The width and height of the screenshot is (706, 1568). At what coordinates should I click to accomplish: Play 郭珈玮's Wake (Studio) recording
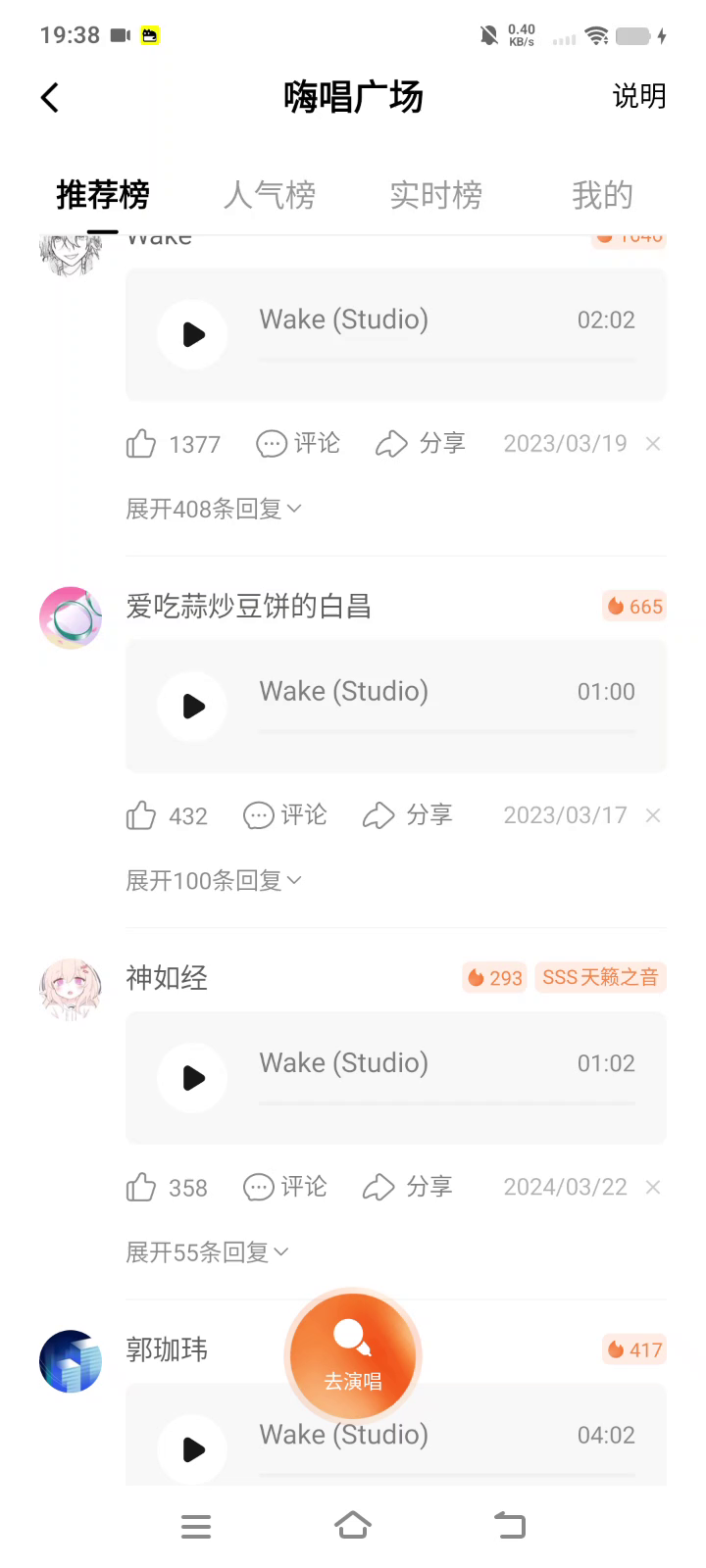click(193, 1449)
